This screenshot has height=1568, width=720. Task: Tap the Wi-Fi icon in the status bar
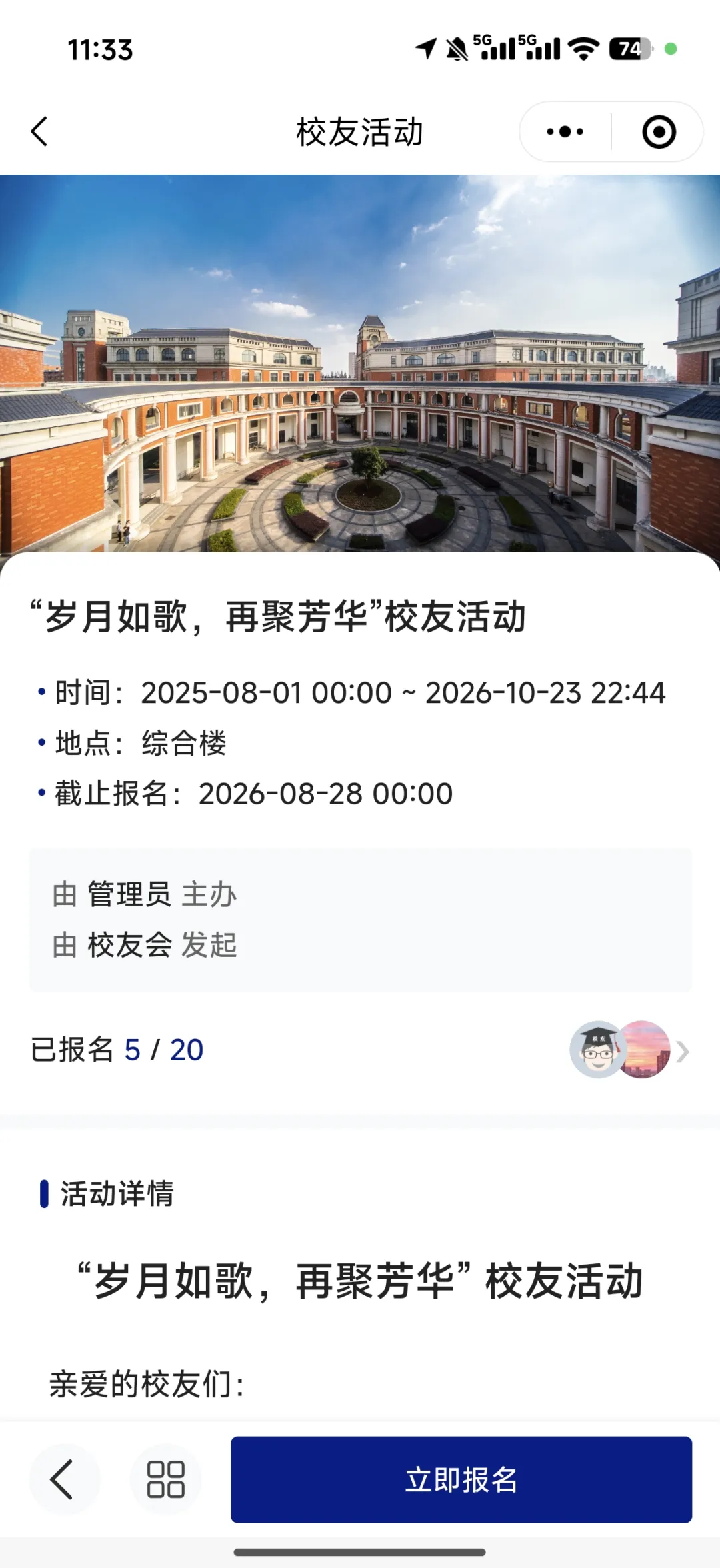click(585, 49)
